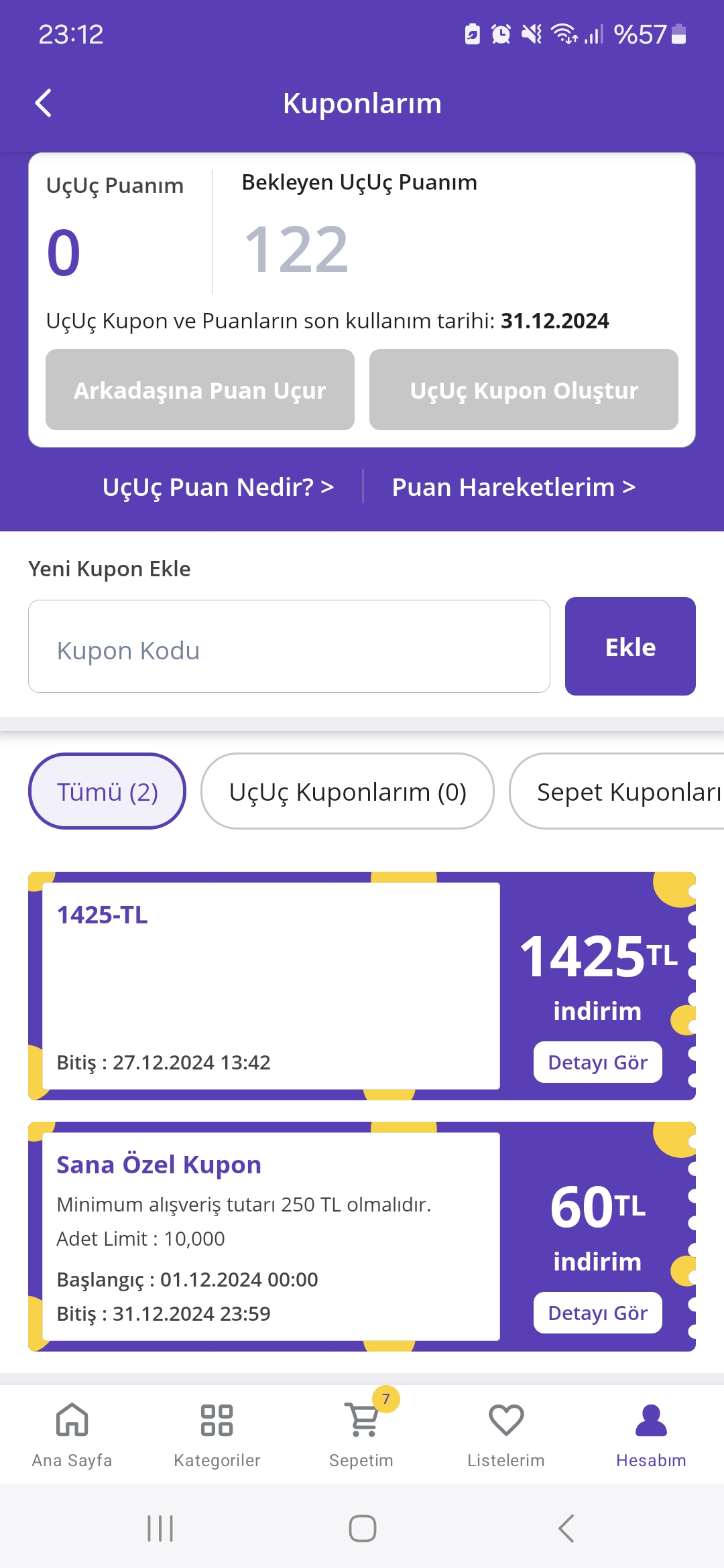Select the Tümü (2) filter chip
The width and height of the screenshot is (724, 1568).
click(107, 791)
